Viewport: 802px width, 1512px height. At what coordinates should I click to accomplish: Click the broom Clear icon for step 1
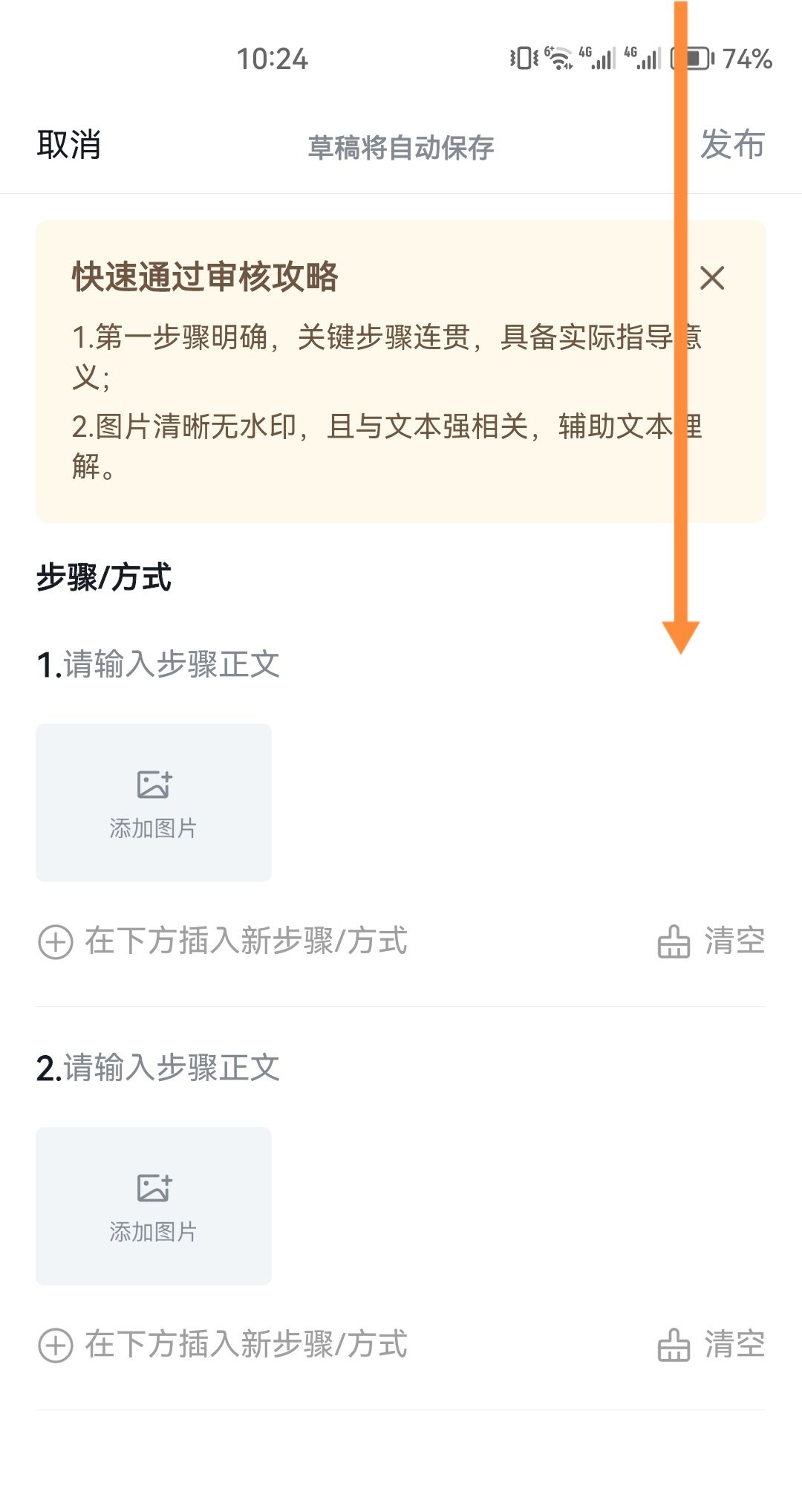674,941
